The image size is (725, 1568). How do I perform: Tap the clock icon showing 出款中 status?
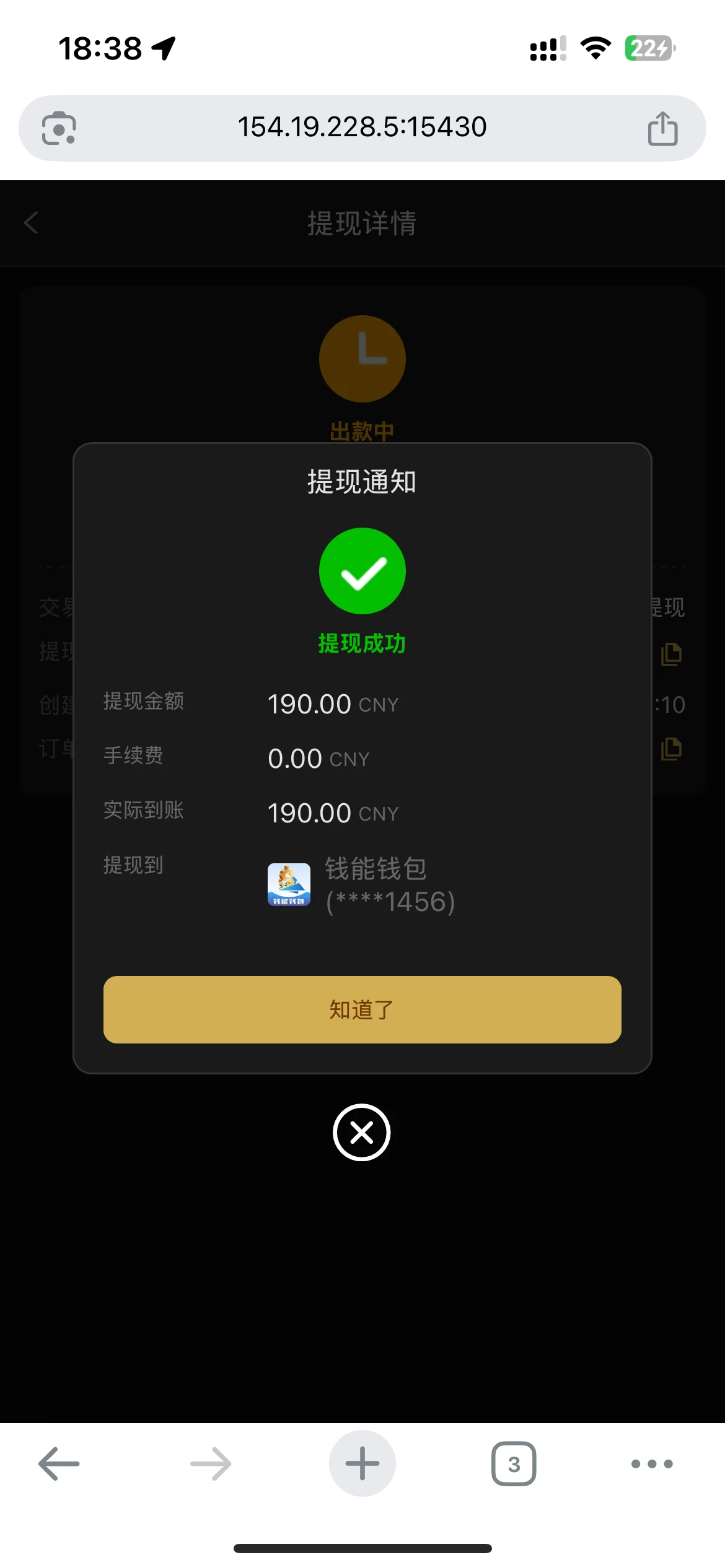click(362, 358)
